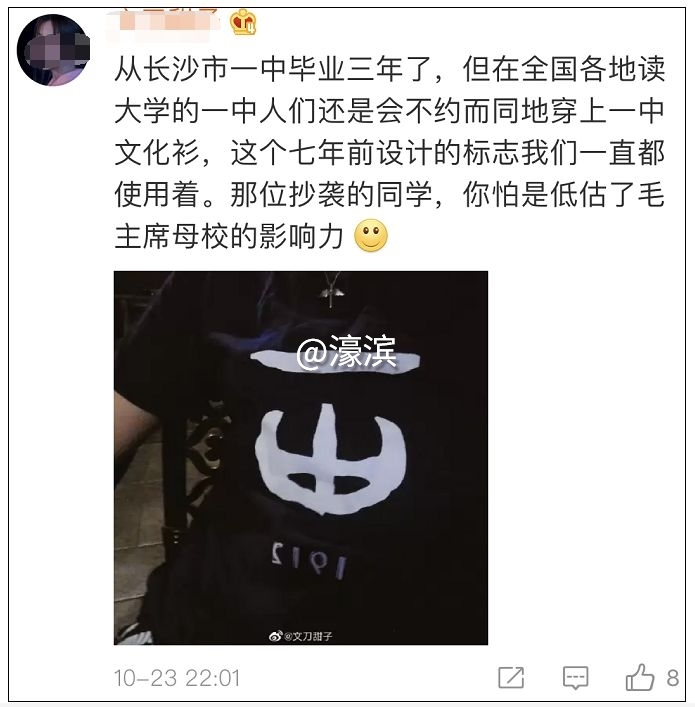
Task: Repost this comment via the share icon
Action: point(511,677)
